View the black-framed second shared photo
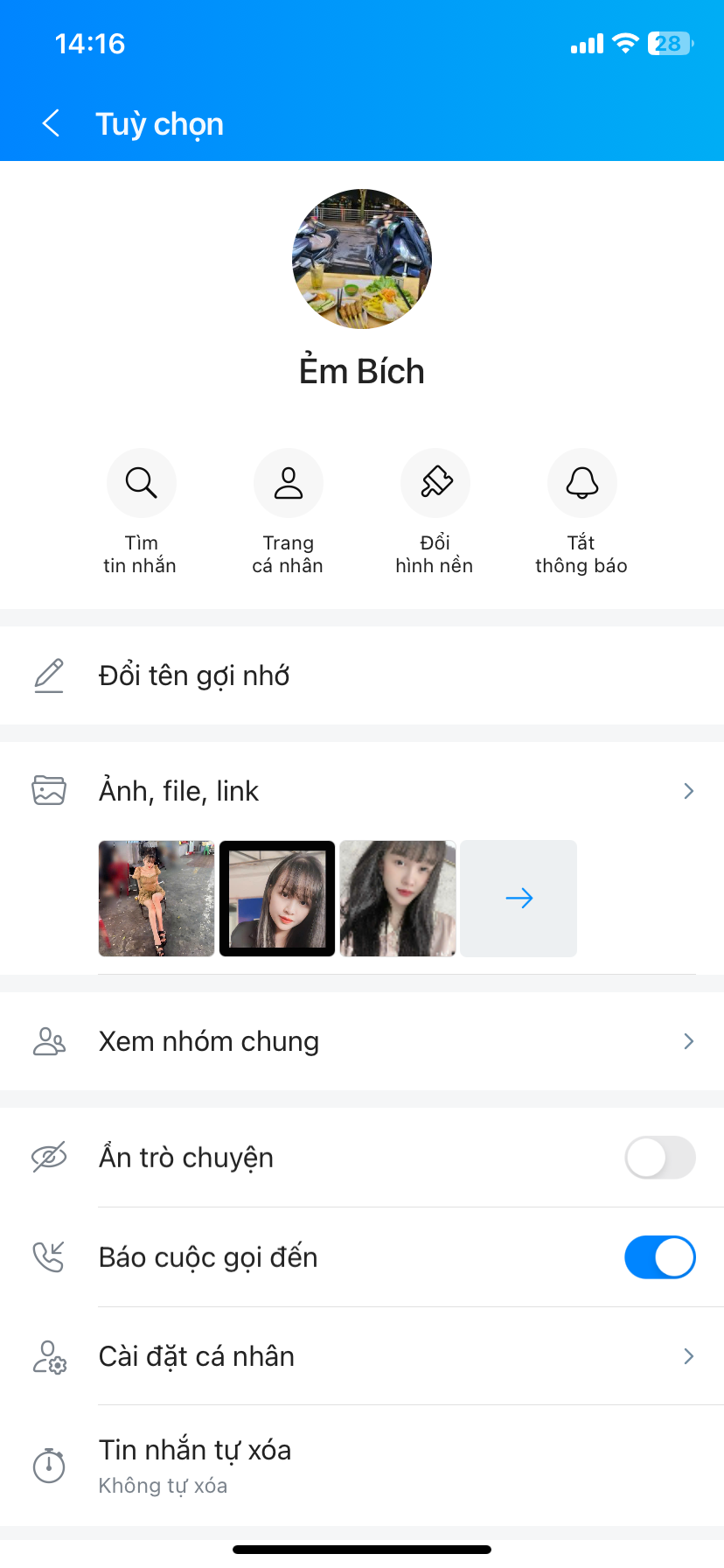 point(277,899)
